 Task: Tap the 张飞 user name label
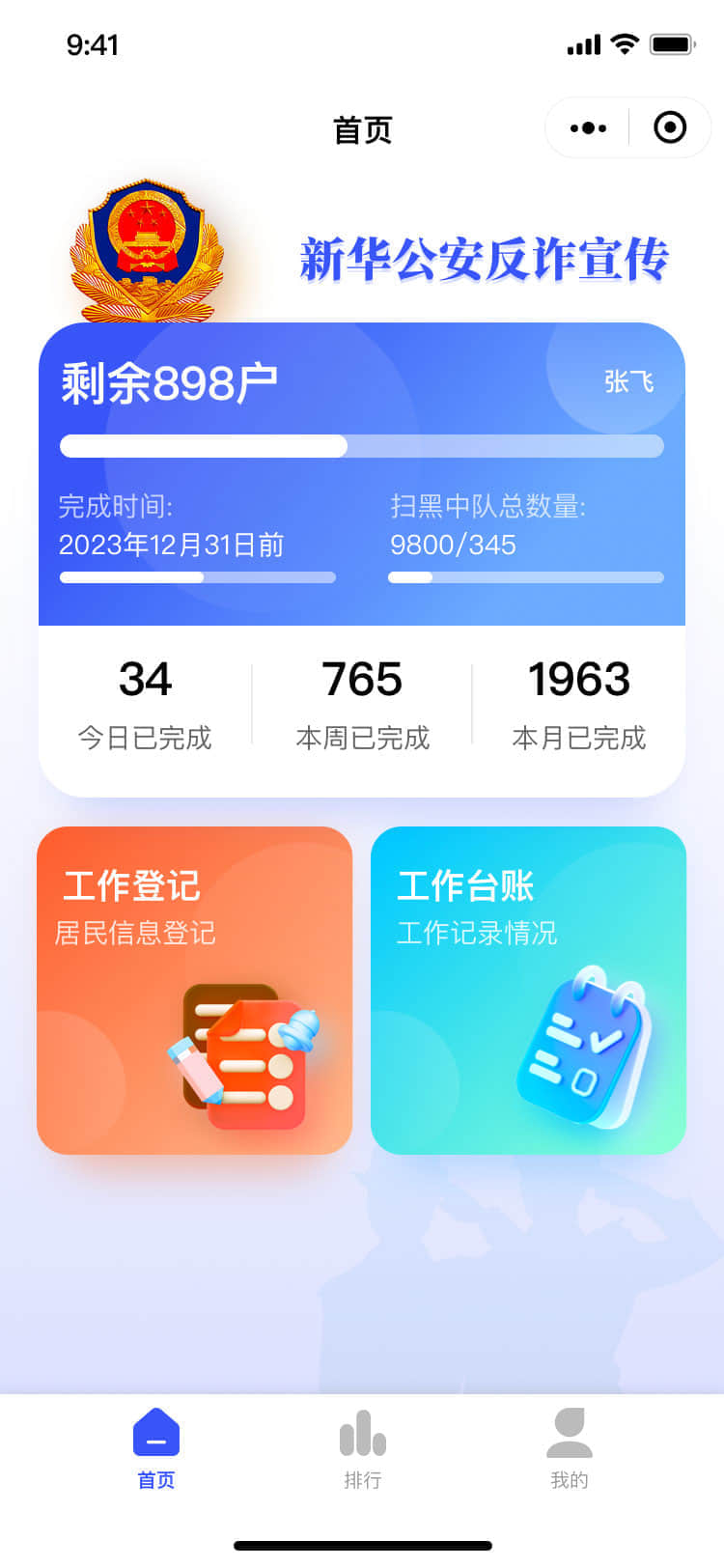[x=626, y=382]
